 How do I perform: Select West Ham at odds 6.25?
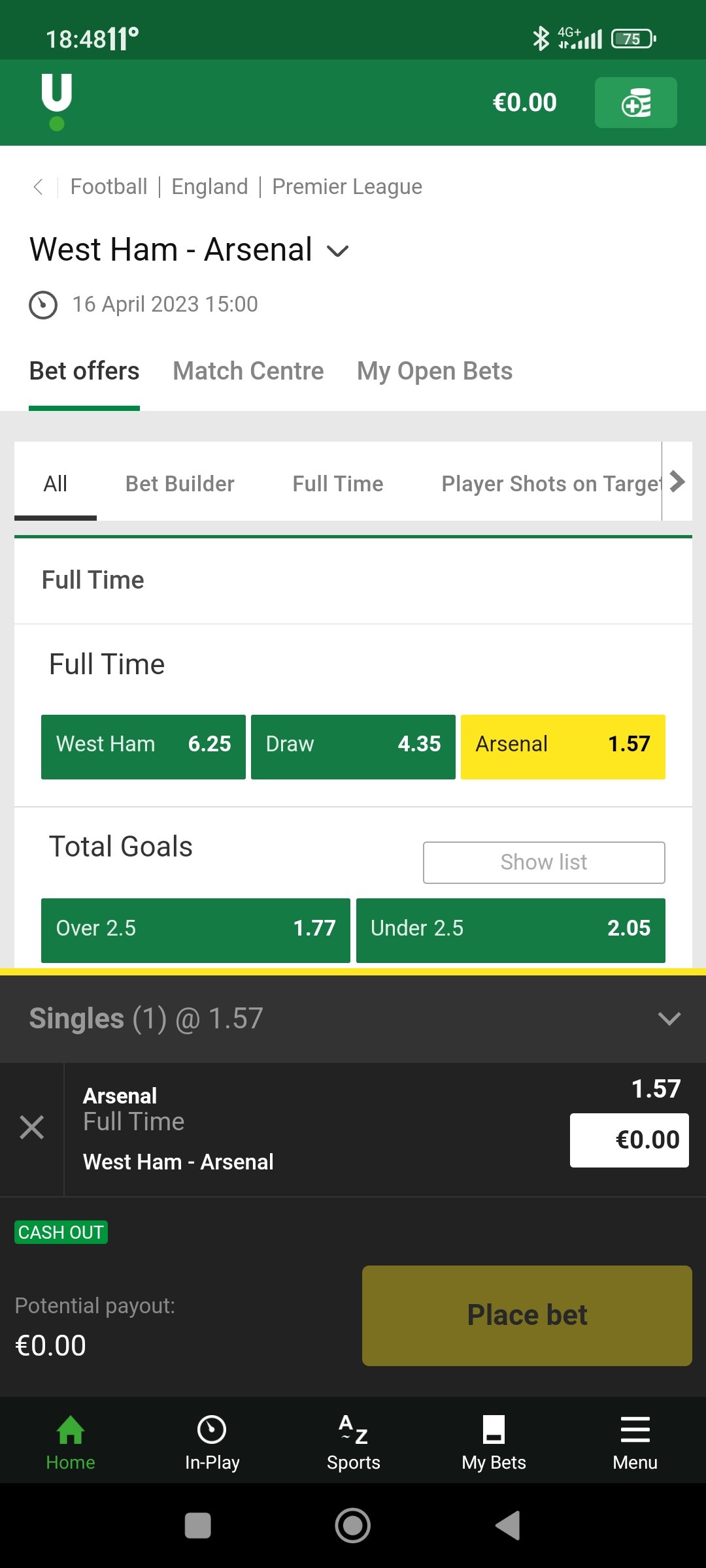143,747
